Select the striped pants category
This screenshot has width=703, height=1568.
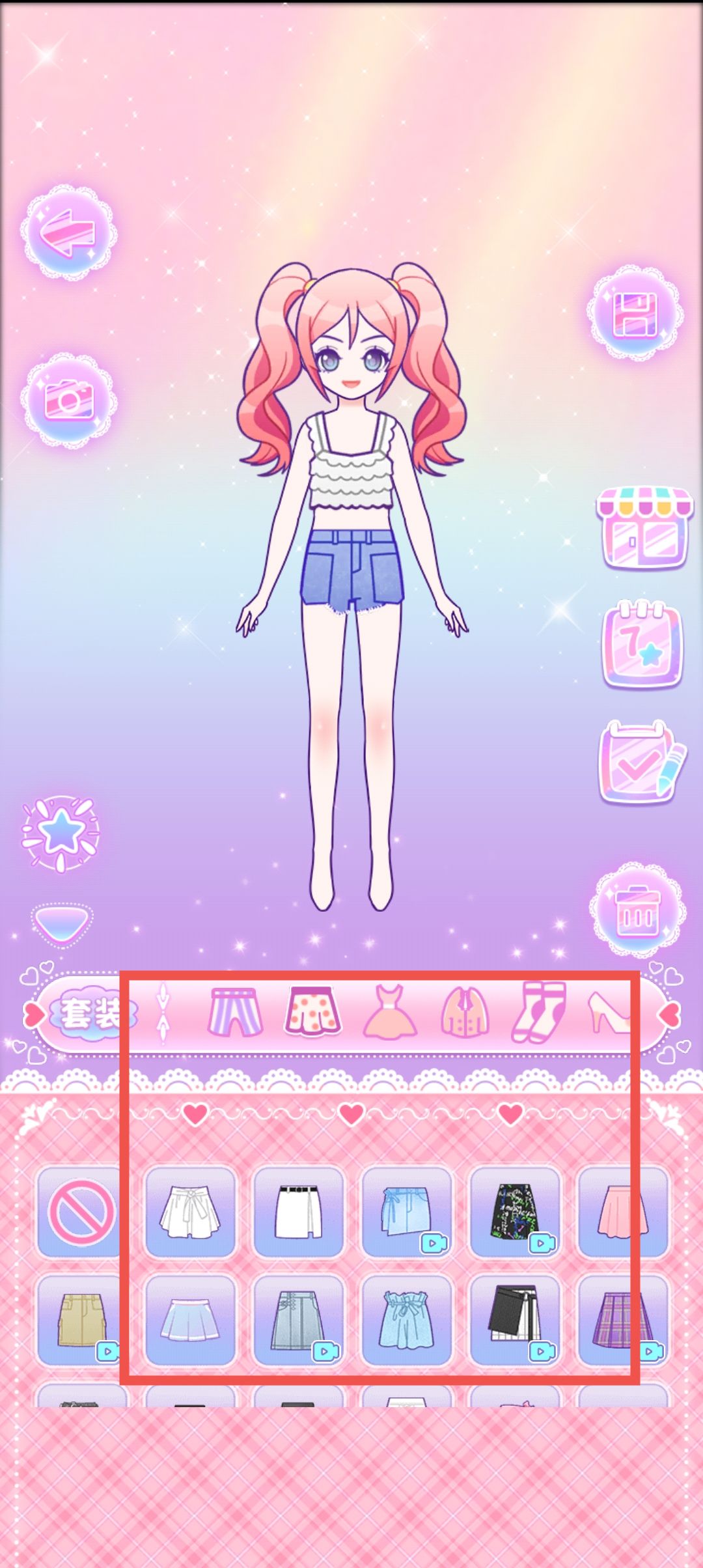(235, 1013)
